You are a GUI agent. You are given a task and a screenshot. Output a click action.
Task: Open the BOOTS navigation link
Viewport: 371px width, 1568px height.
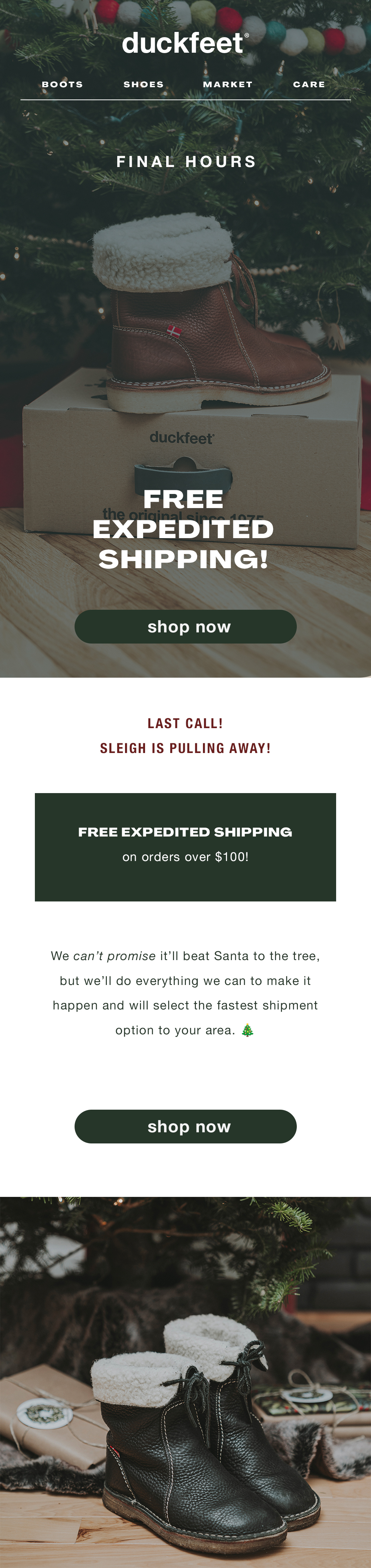[62, 85]
